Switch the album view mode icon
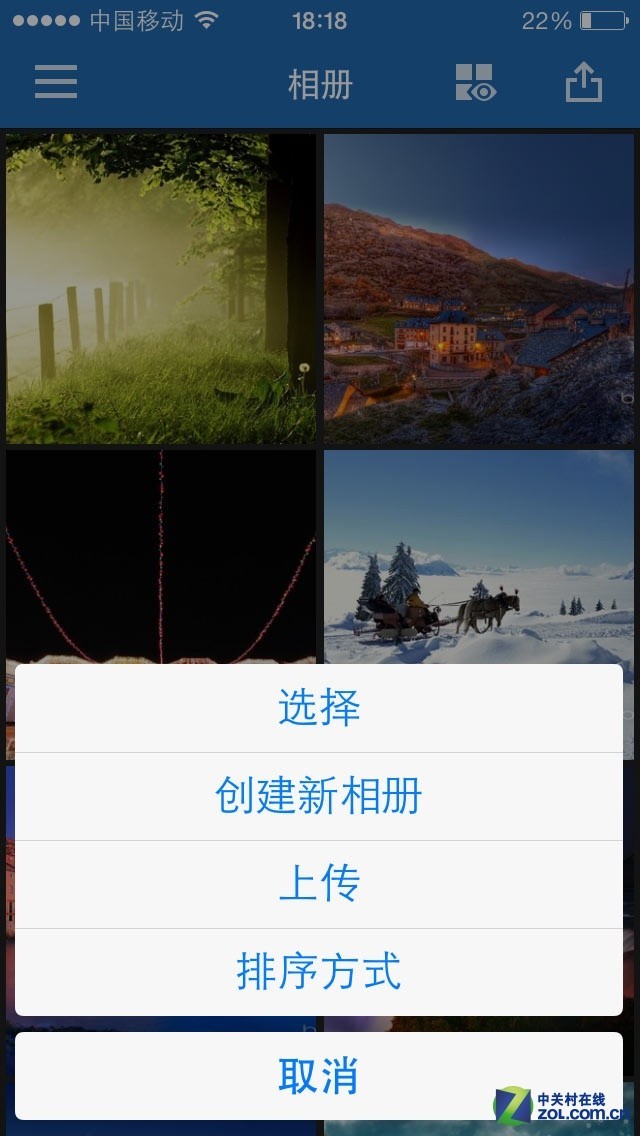 point(475,83)
